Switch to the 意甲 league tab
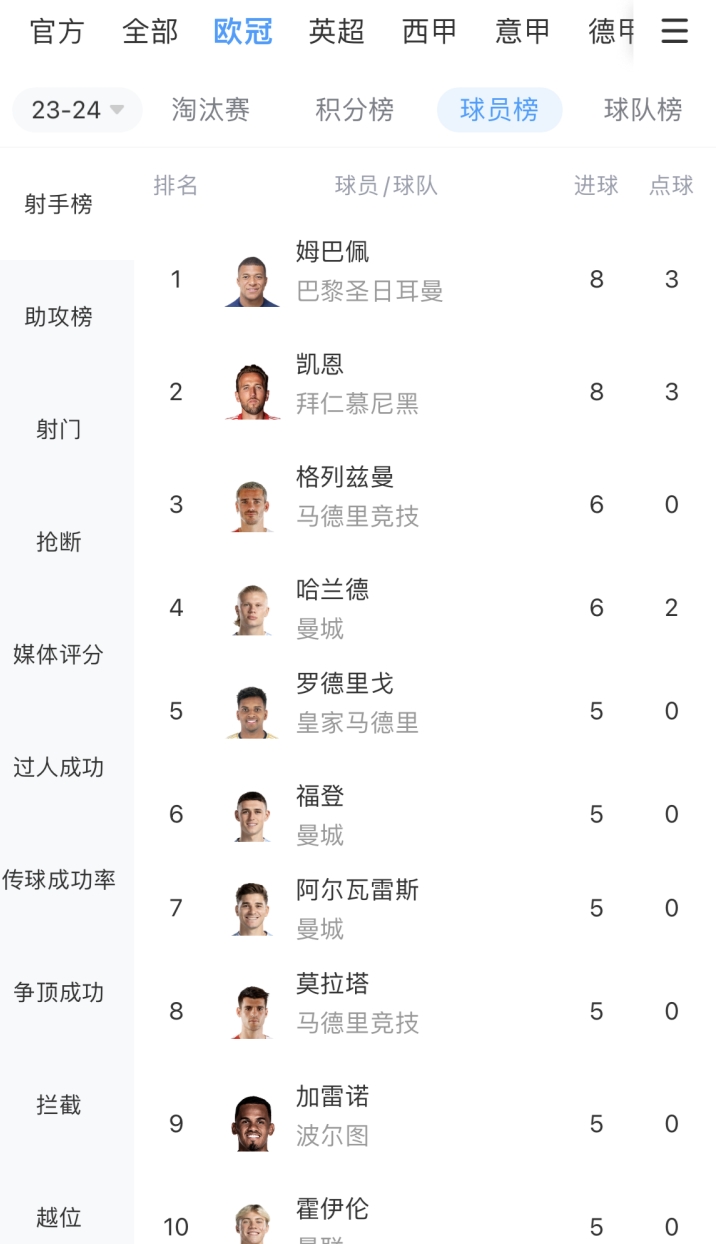This screenshot has width=716, height=1244. click(x=522, y=32)
